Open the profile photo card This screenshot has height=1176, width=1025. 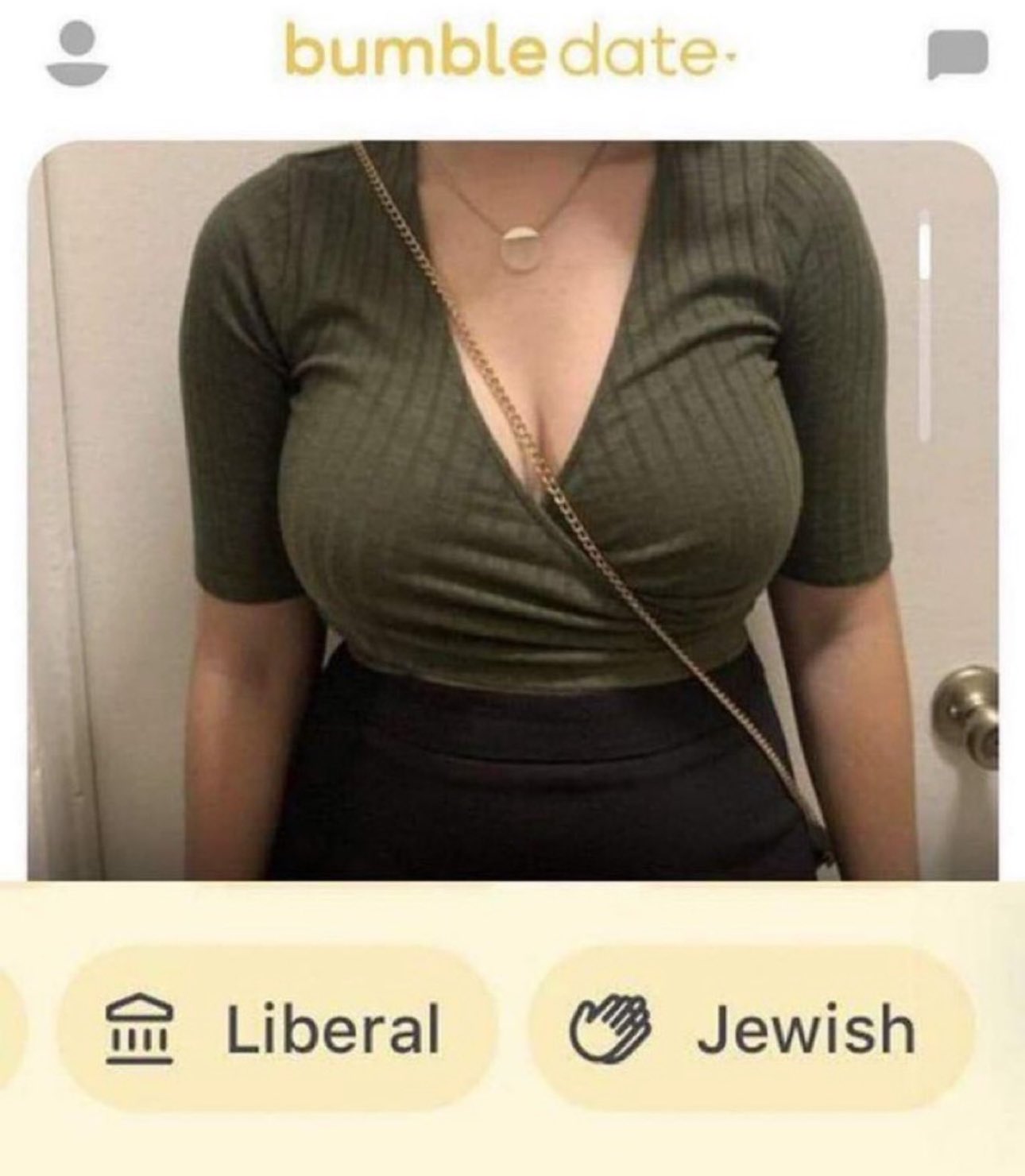coord(512,509)
